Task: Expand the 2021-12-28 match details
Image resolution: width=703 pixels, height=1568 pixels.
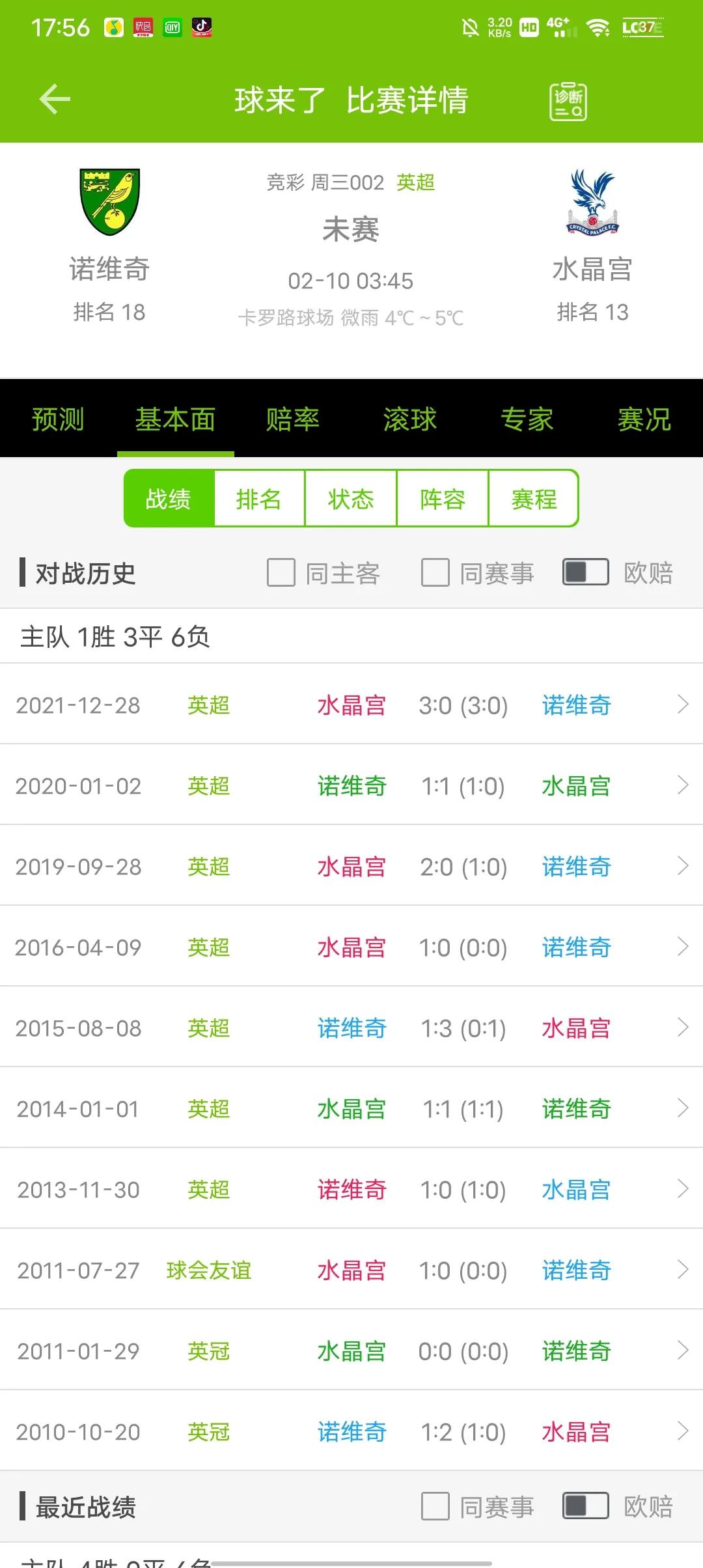Action: click(x=681, y=705)
